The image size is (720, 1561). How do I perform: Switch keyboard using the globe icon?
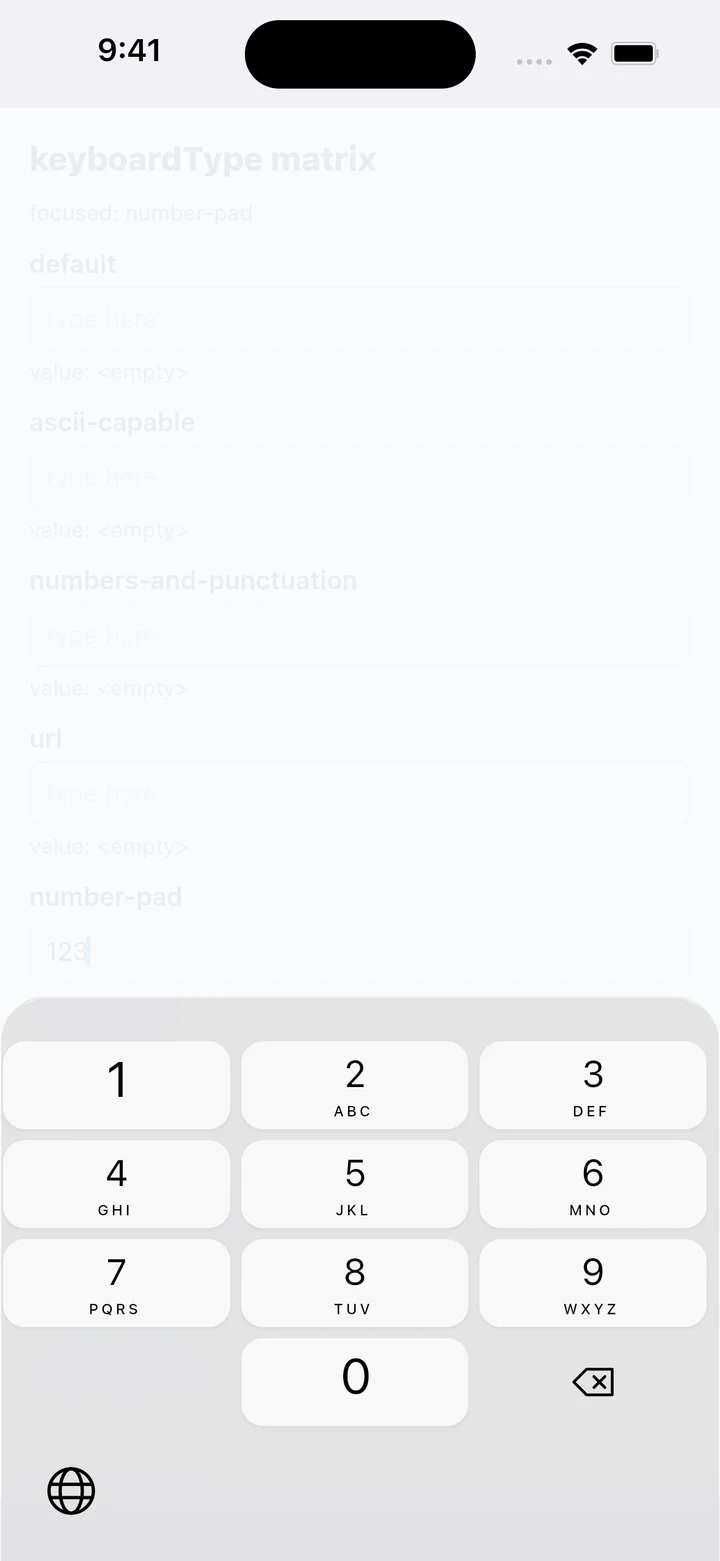click(x=71, y=1491)
